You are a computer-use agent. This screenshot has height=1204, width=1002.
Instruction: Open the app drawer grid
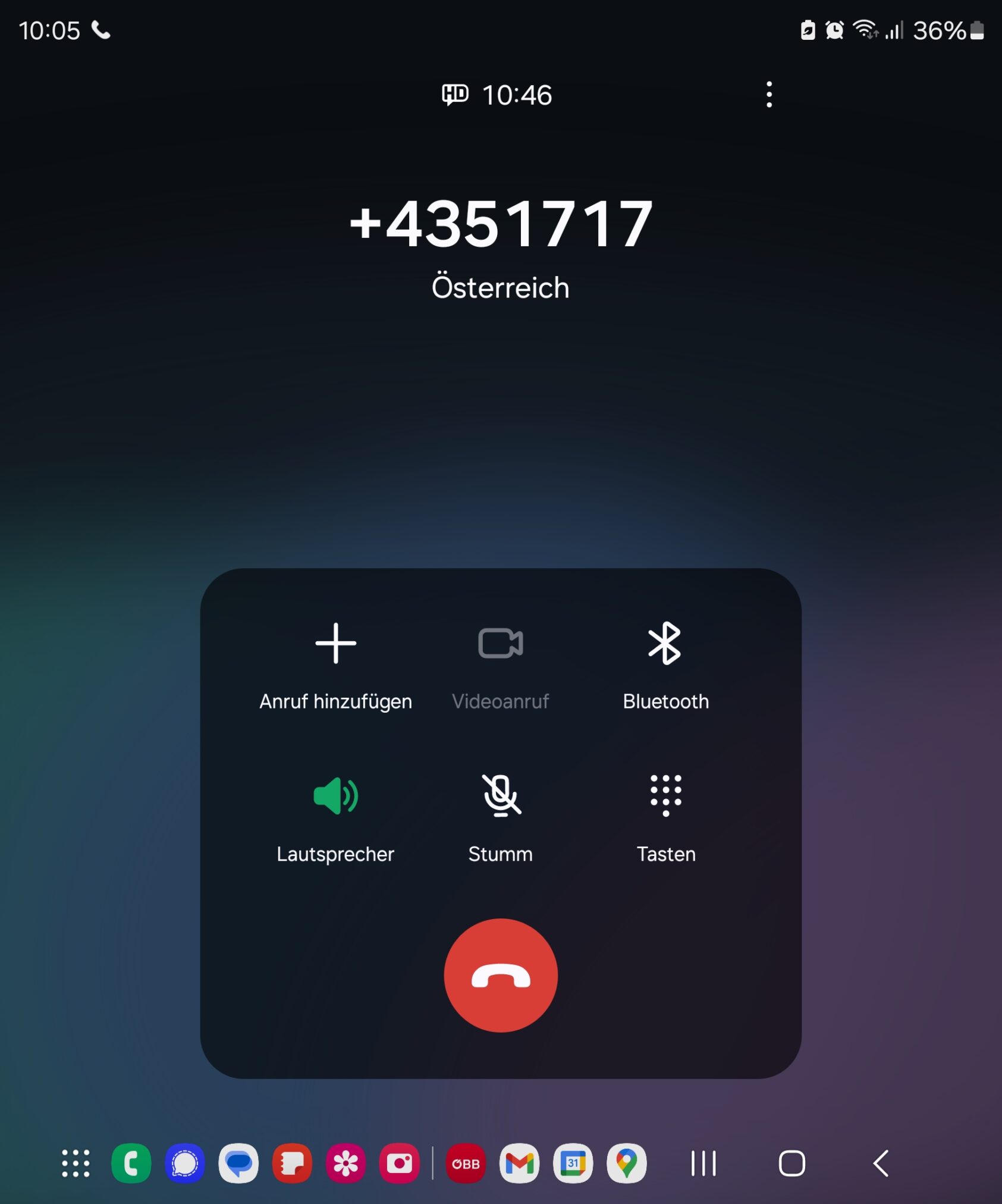pyautogui.click(x=76, y=1163)
